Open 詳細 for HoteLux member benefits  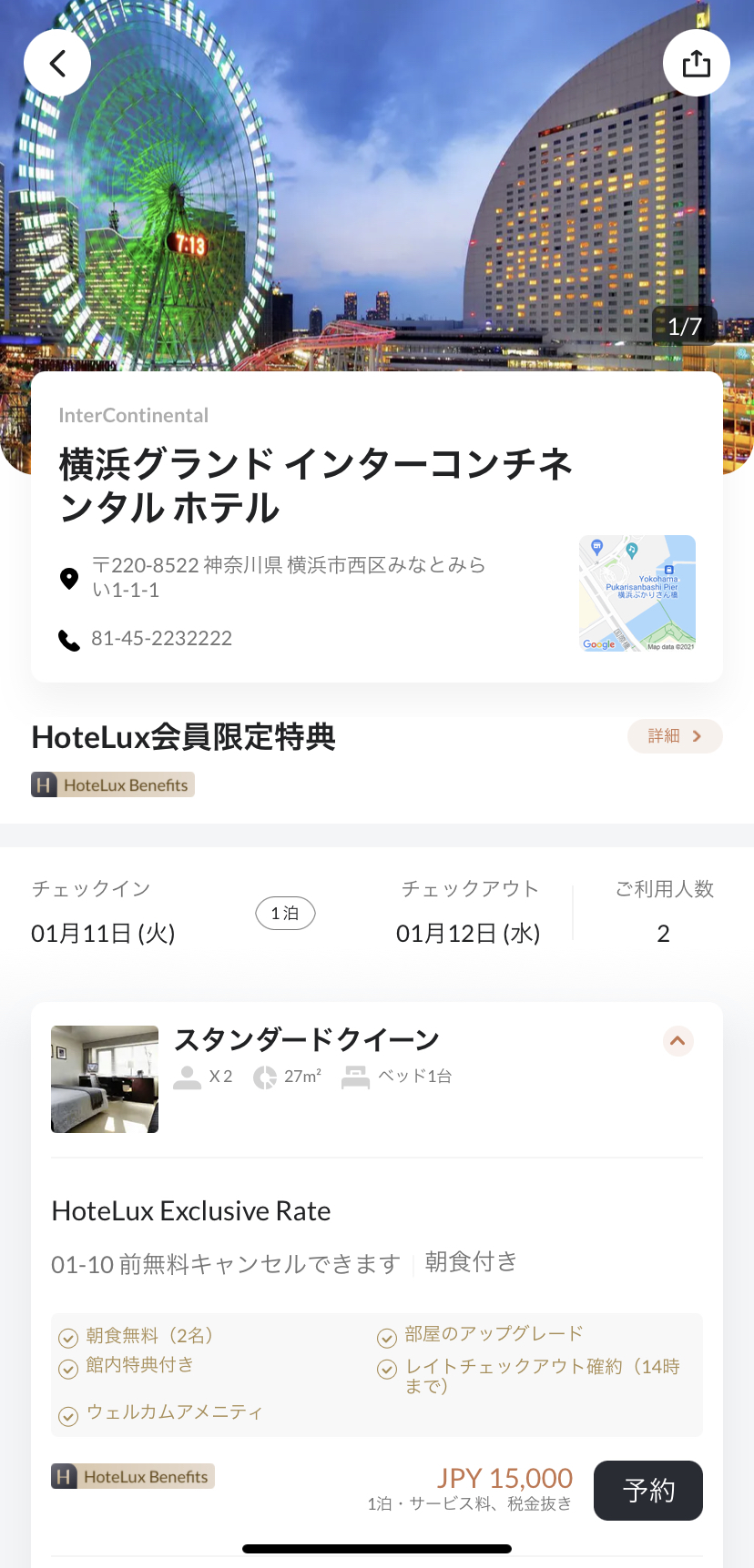point(674,736)
